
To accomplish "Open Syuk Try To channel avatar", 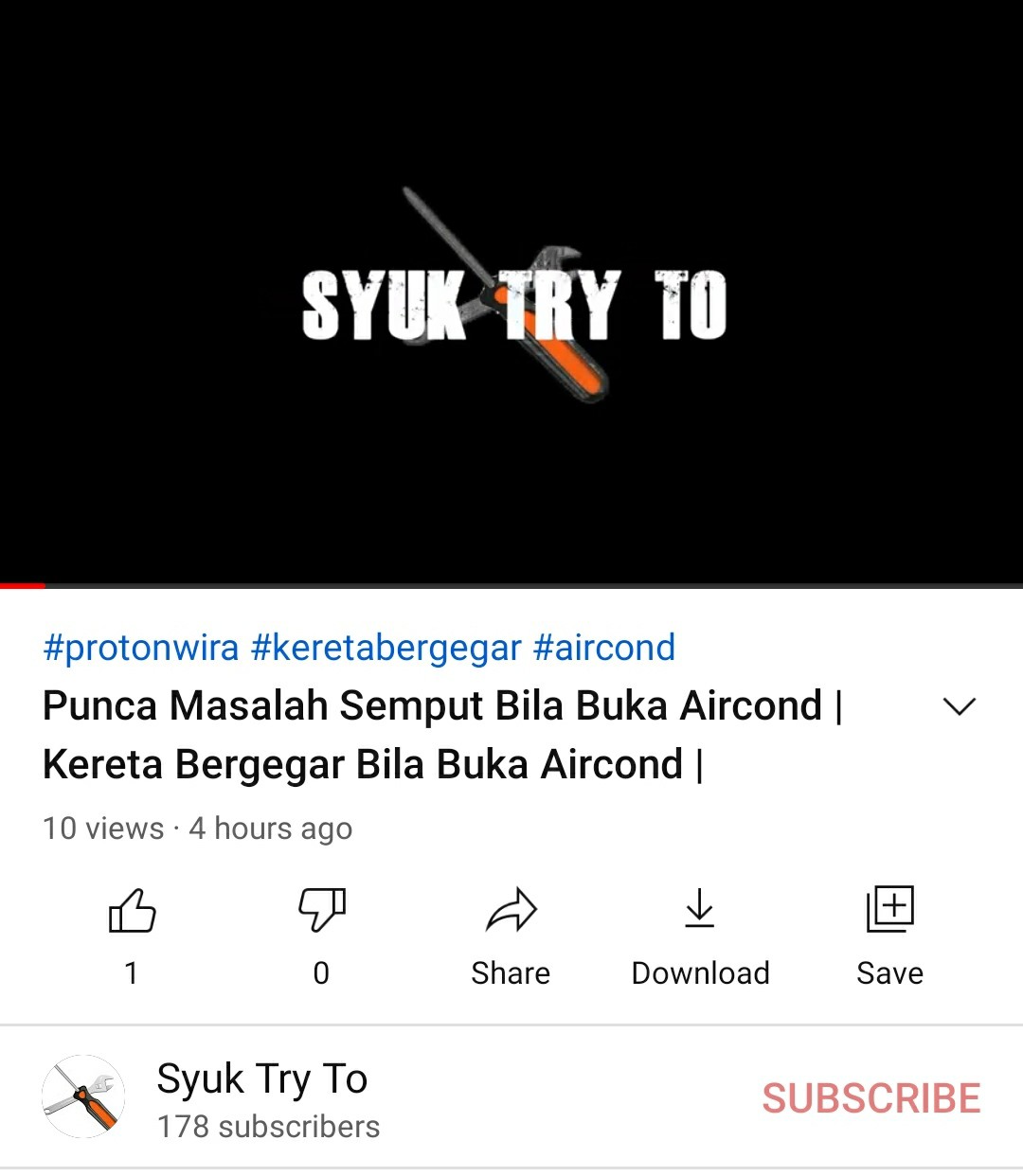I will tap(83, 1096).
